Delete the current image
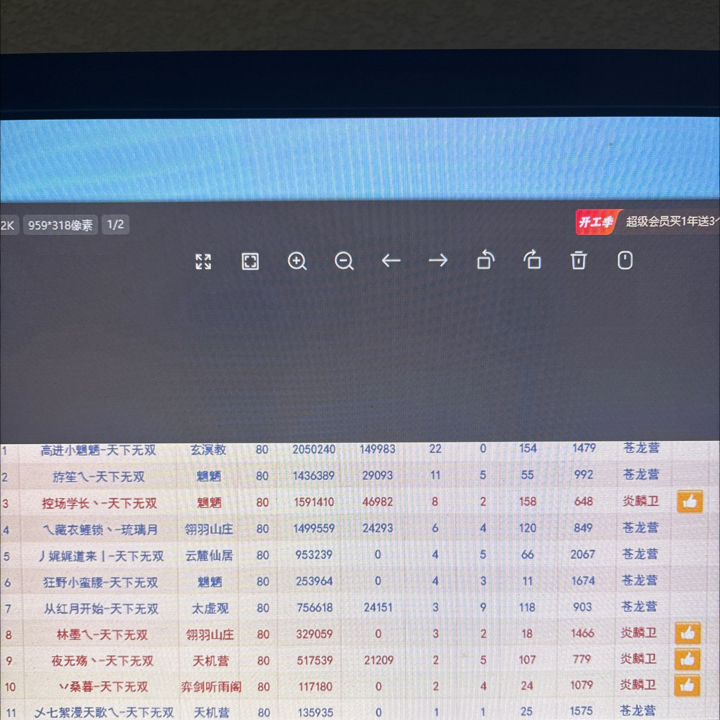 [579, 261]
